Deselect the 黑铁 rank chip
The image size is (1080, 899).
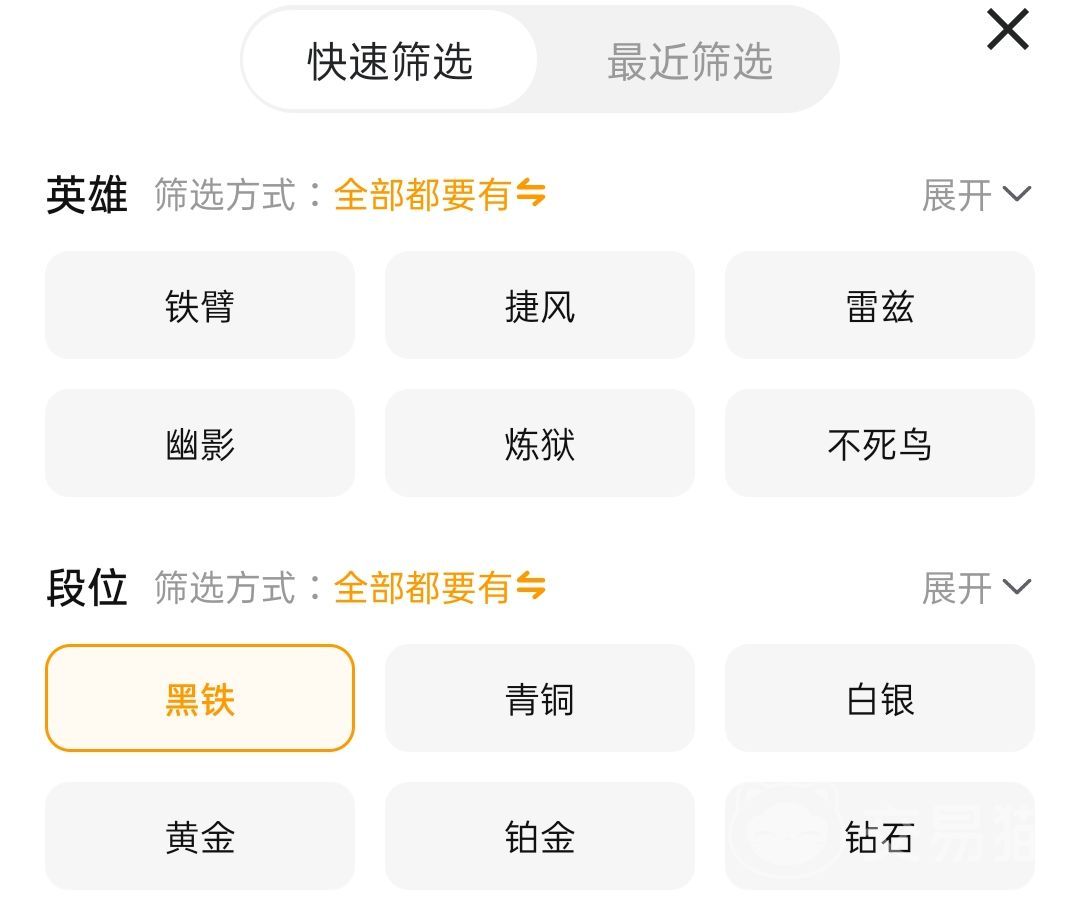[x=200, y=699]
